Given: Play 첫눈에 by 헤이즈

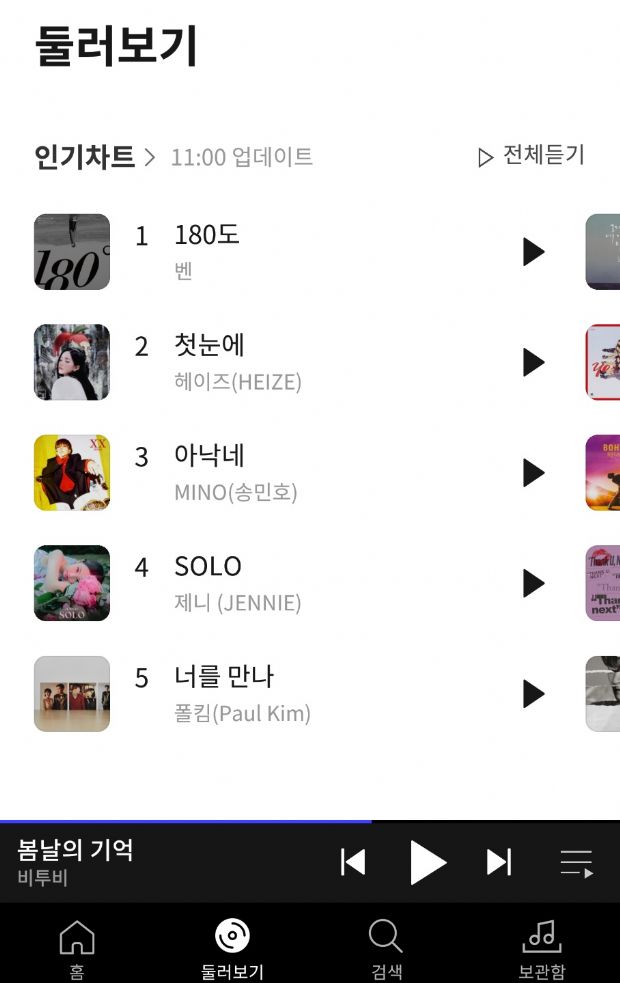Looking at the screenshot, I should [x=533, y=362].
